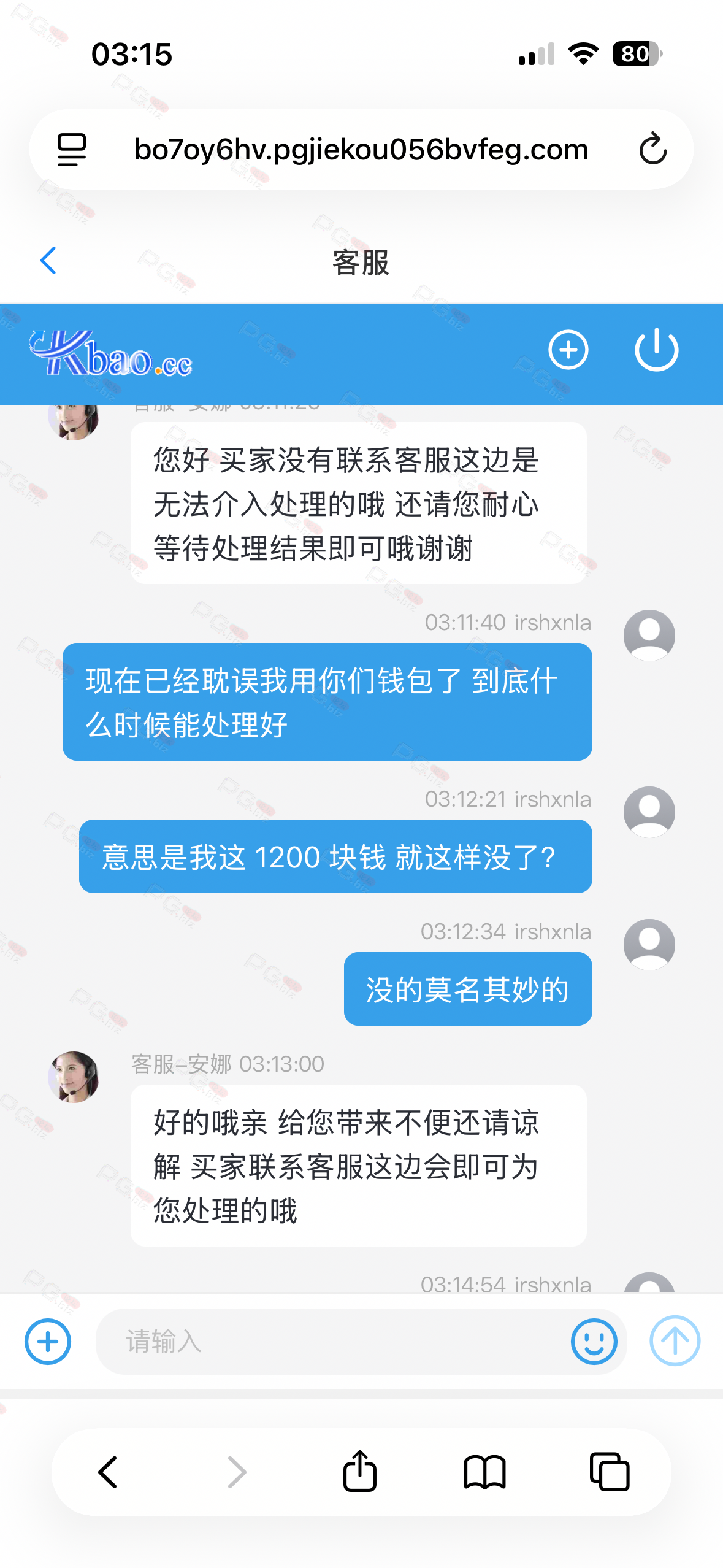Share this page from the browser toolbar
This screenshot has width=723, height=1568.
(360, 1471)
